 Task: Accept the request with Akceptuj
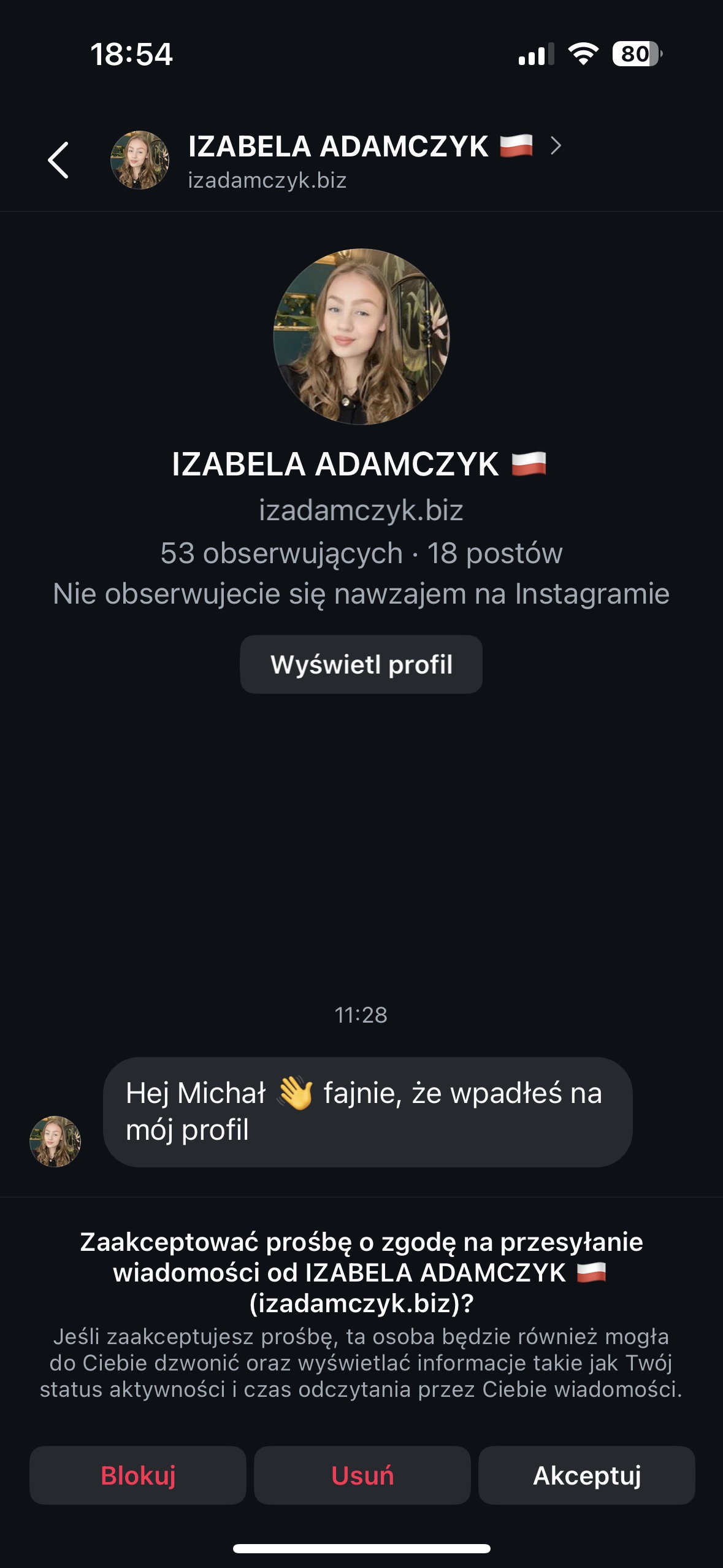[587, 1475]
